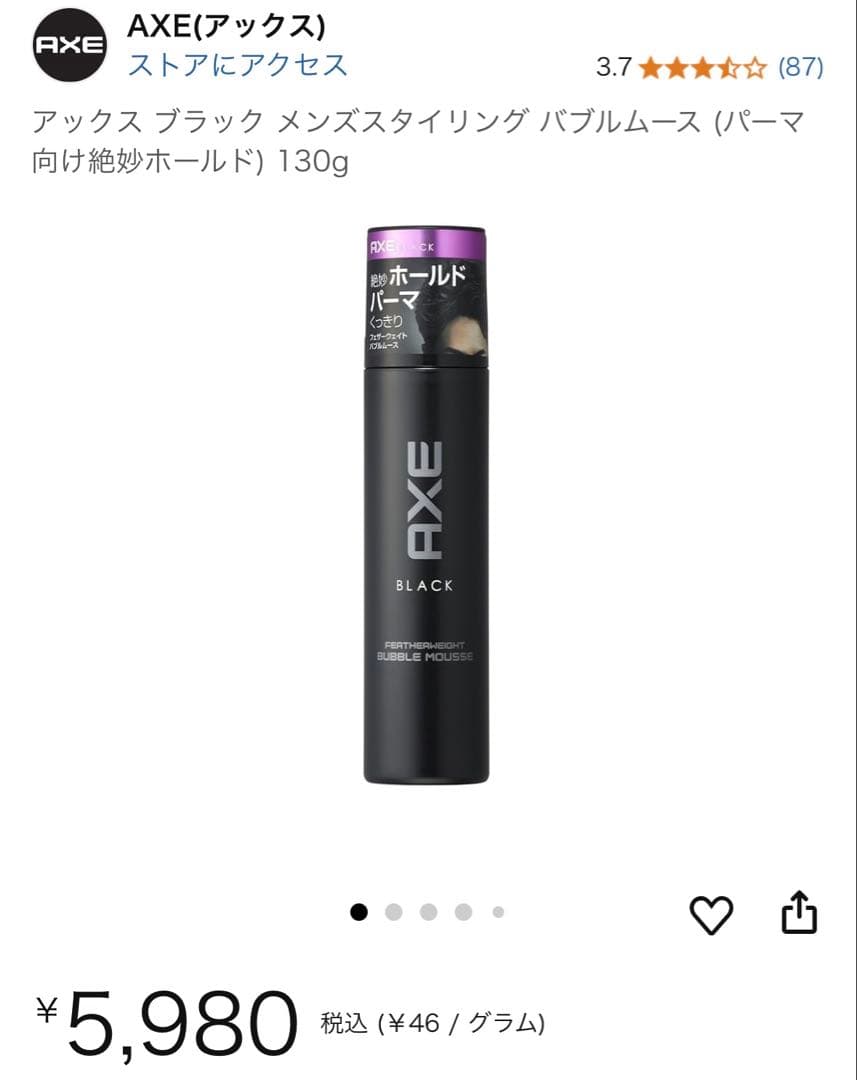Open the fourth carousel page dot
This screenshot has height=1080, width=857.
tap(462, 911)
